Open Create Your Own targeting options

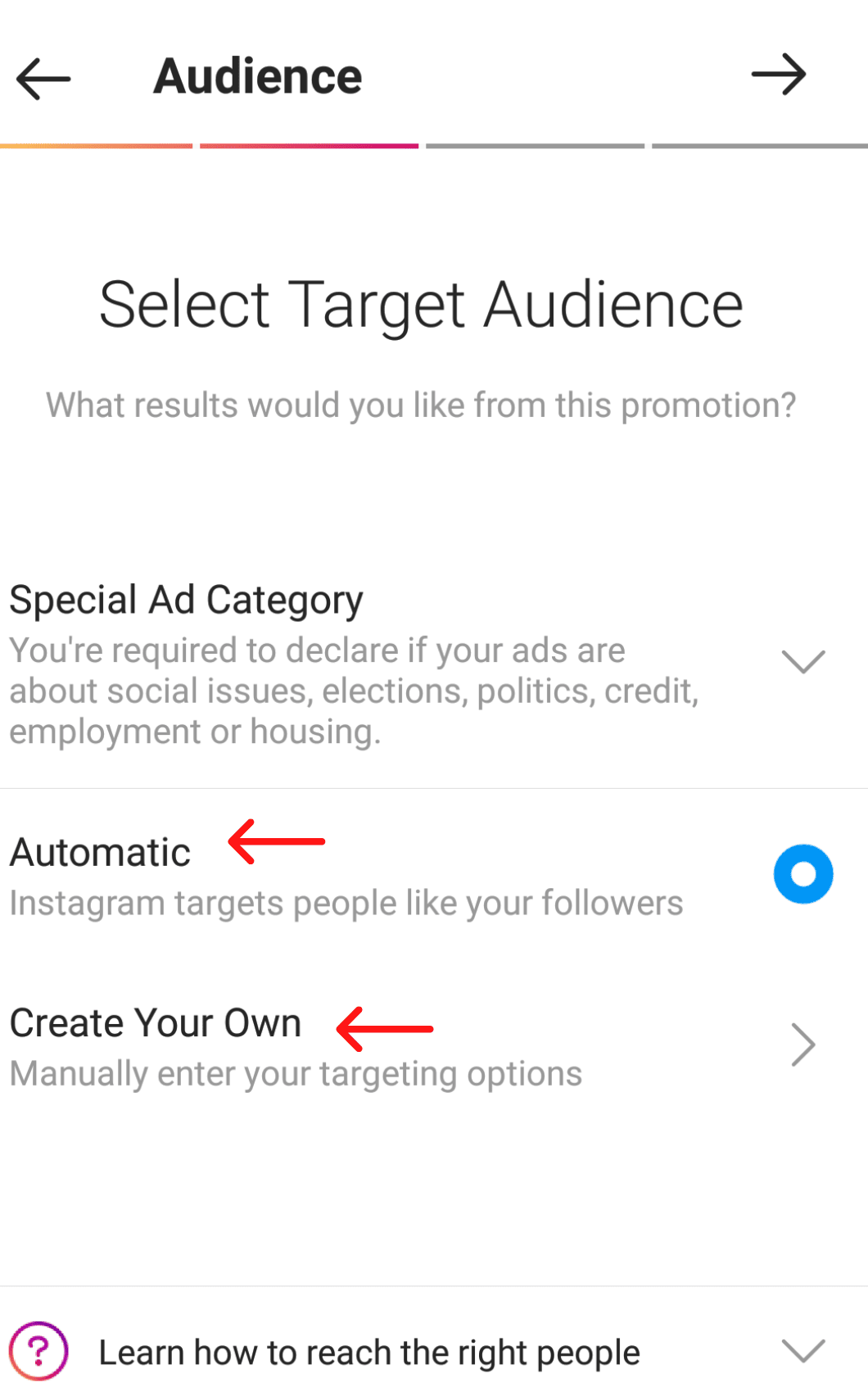434,1046
